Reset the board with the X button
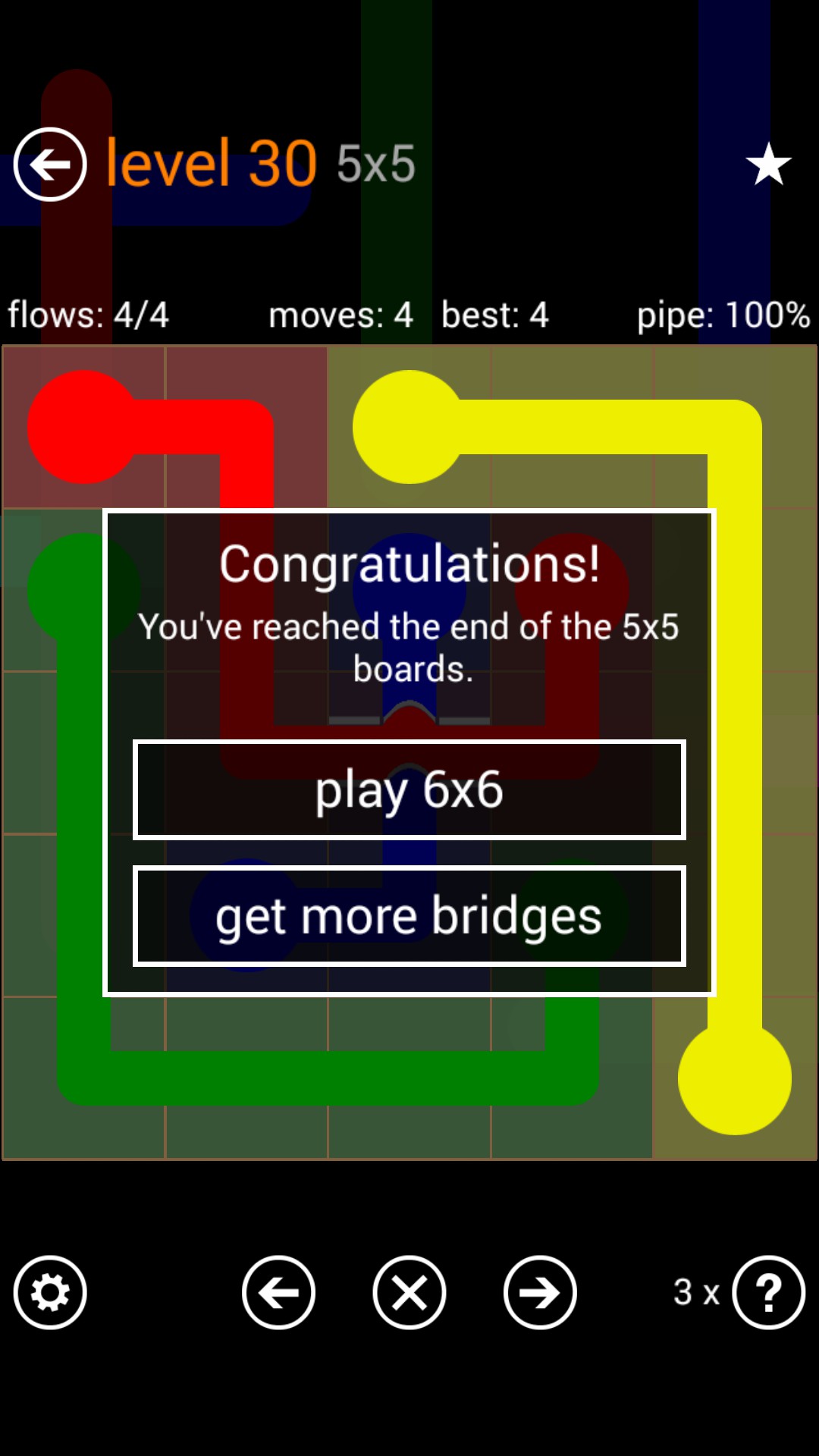Viewport: 819px width, 1456px height. (x=409, y=1292)
